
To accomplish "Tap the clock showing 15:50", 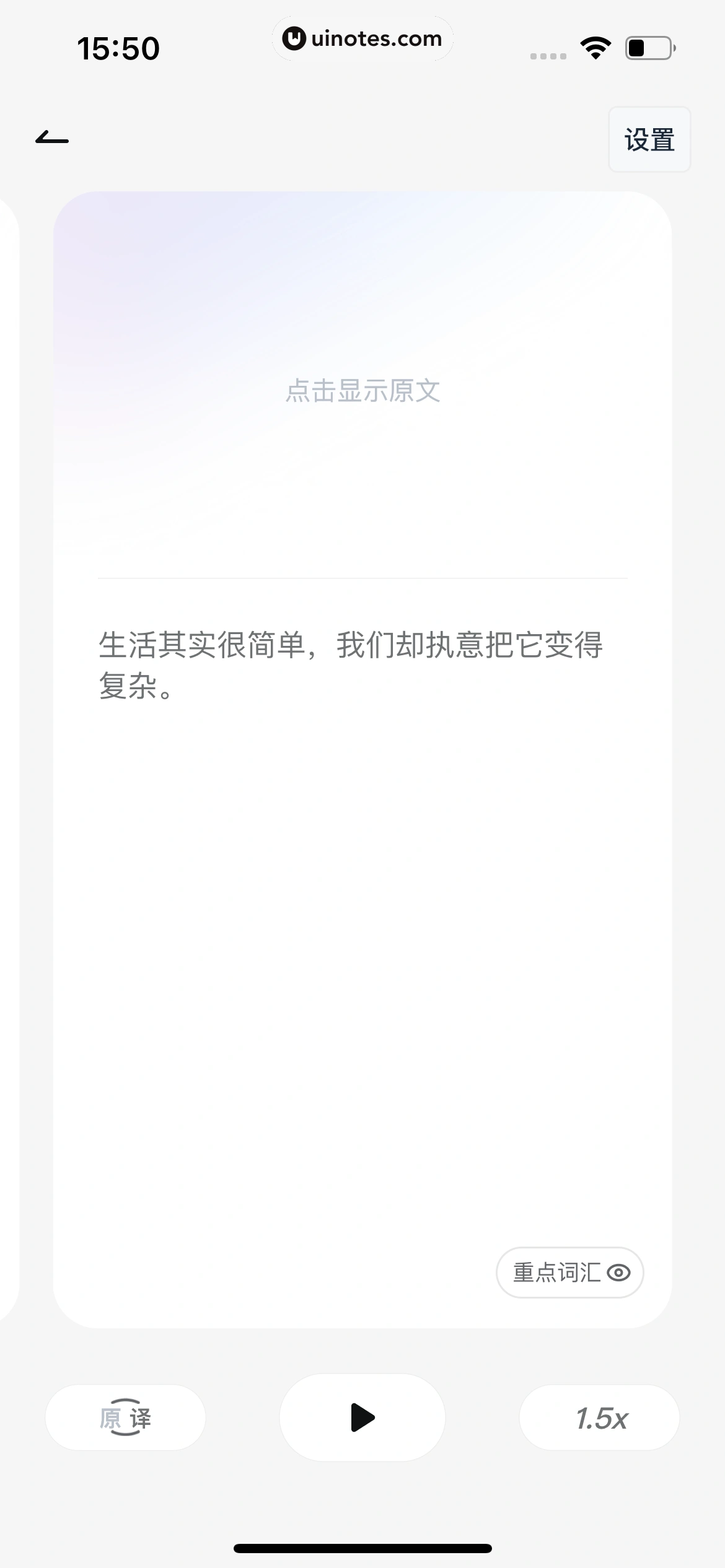I will tap(119, 46).
